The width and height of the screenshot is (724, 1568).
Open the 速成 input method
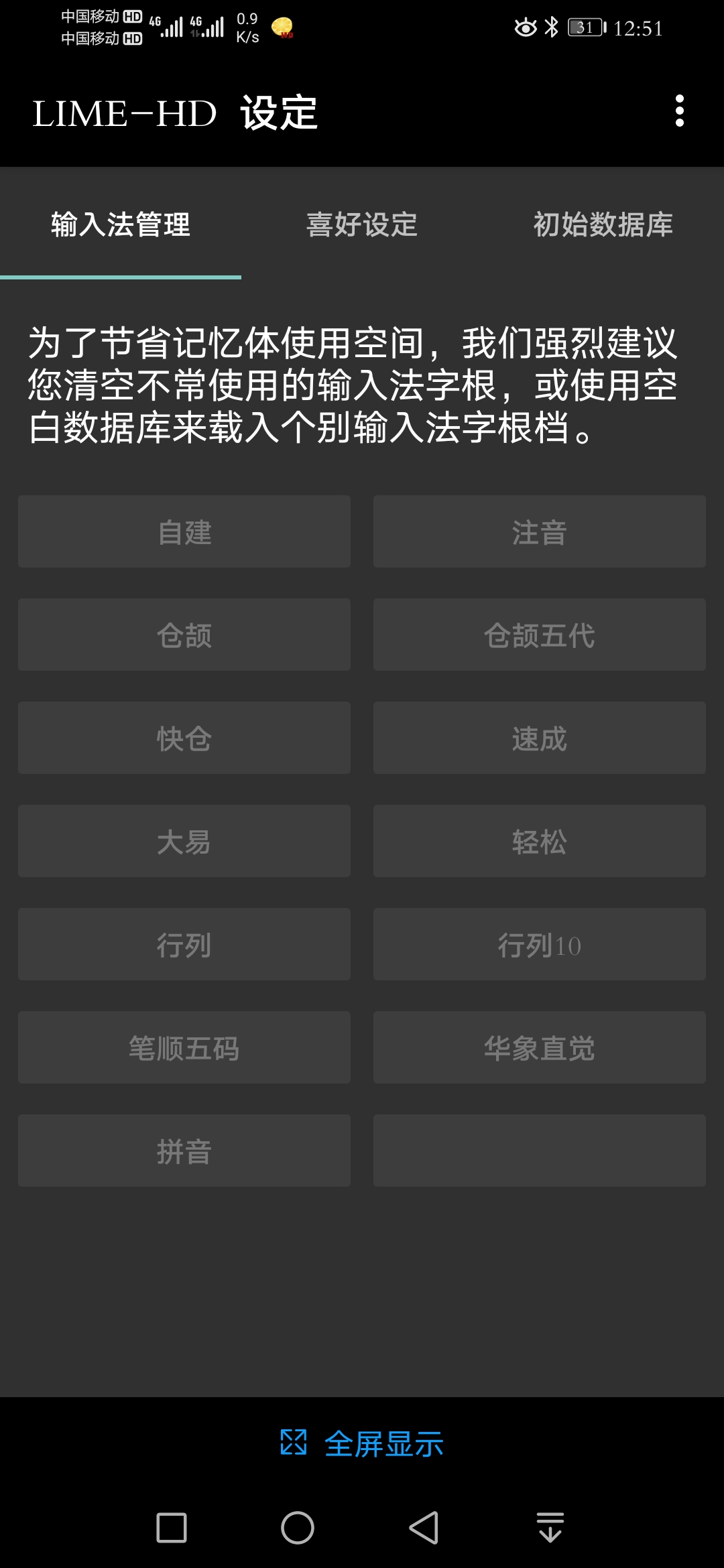tap(539, 738)
